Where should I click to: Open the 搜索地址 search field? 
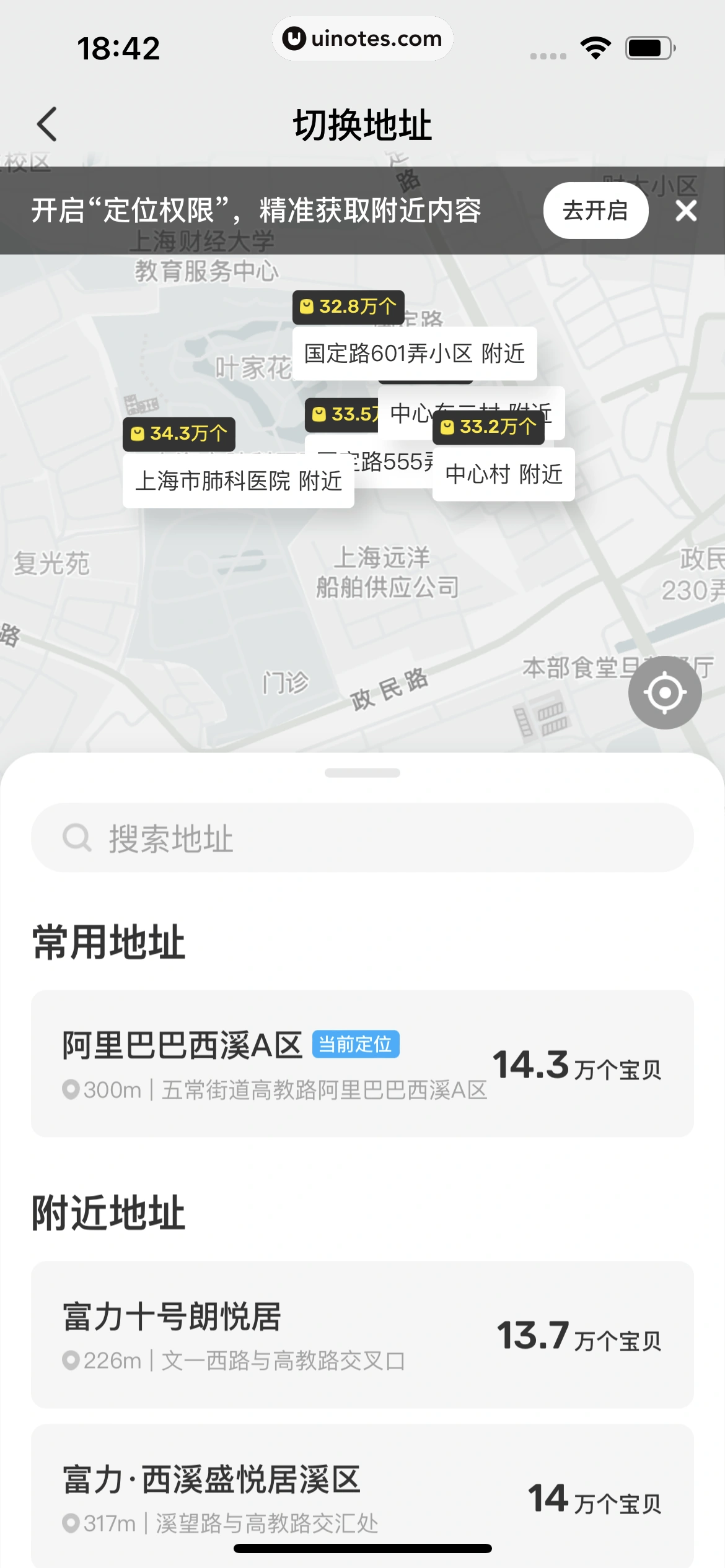[x=362, y=838]
